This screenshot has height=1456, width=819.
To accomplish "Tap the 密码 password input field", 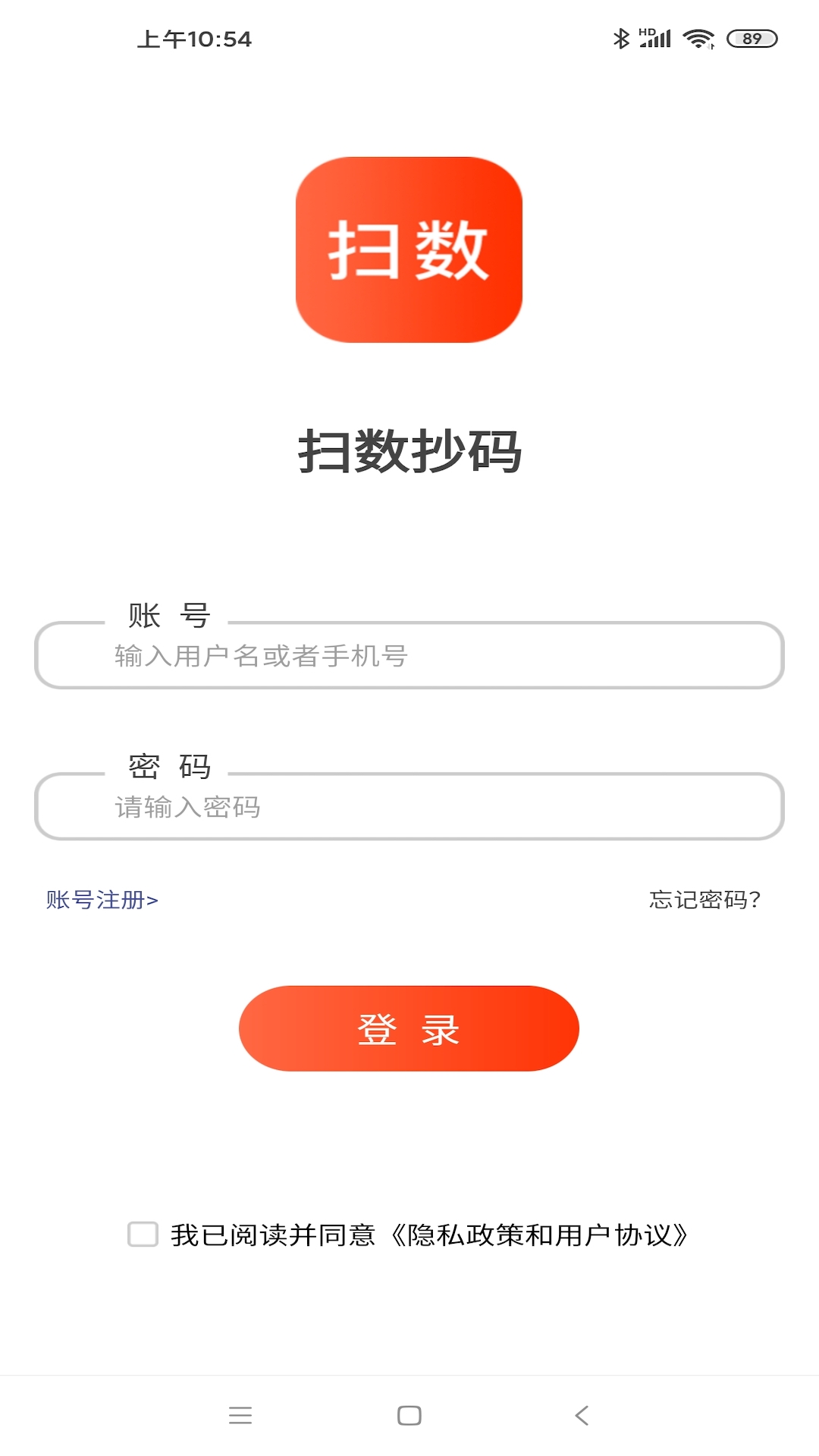I will pyautogui.click(x=409, y=807).
